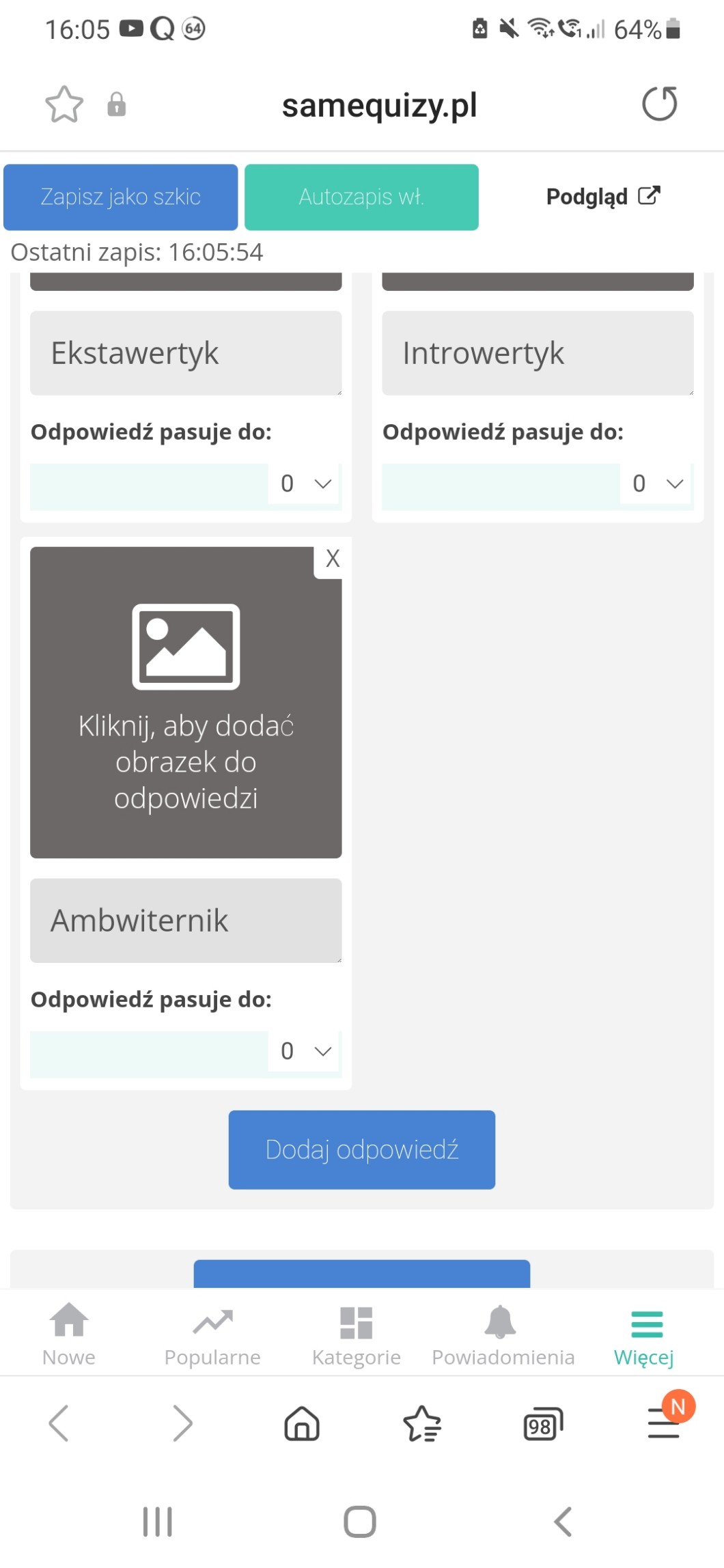Expand the dropdown under Introwertyk
This screenshot has width=724, height=1568.
[656, 484]
